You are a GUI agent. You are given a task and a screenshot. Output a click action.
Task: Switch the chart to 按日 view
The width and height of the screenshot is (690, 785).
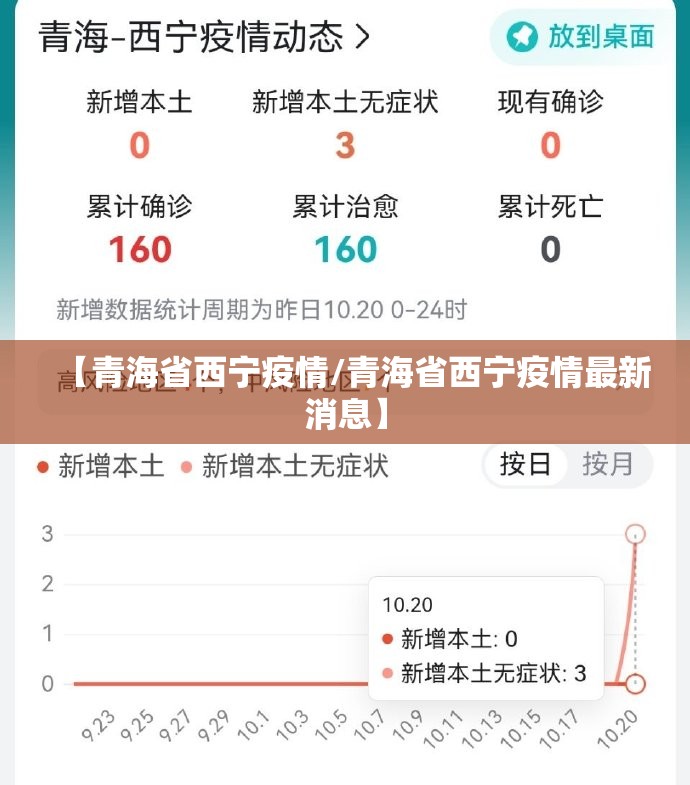(526, 464)
